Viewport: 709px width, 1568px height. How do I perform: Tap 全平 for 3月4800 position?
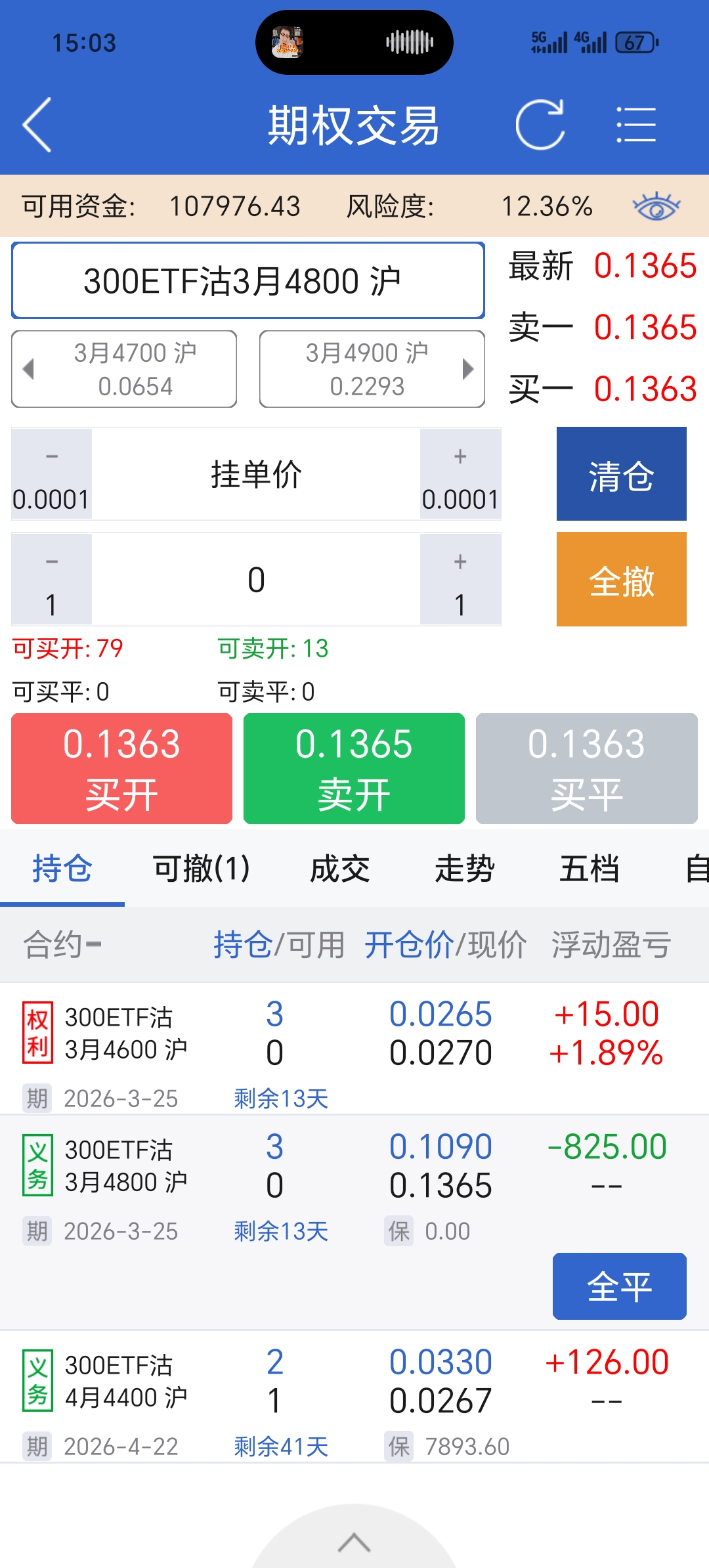[619, 1286]
